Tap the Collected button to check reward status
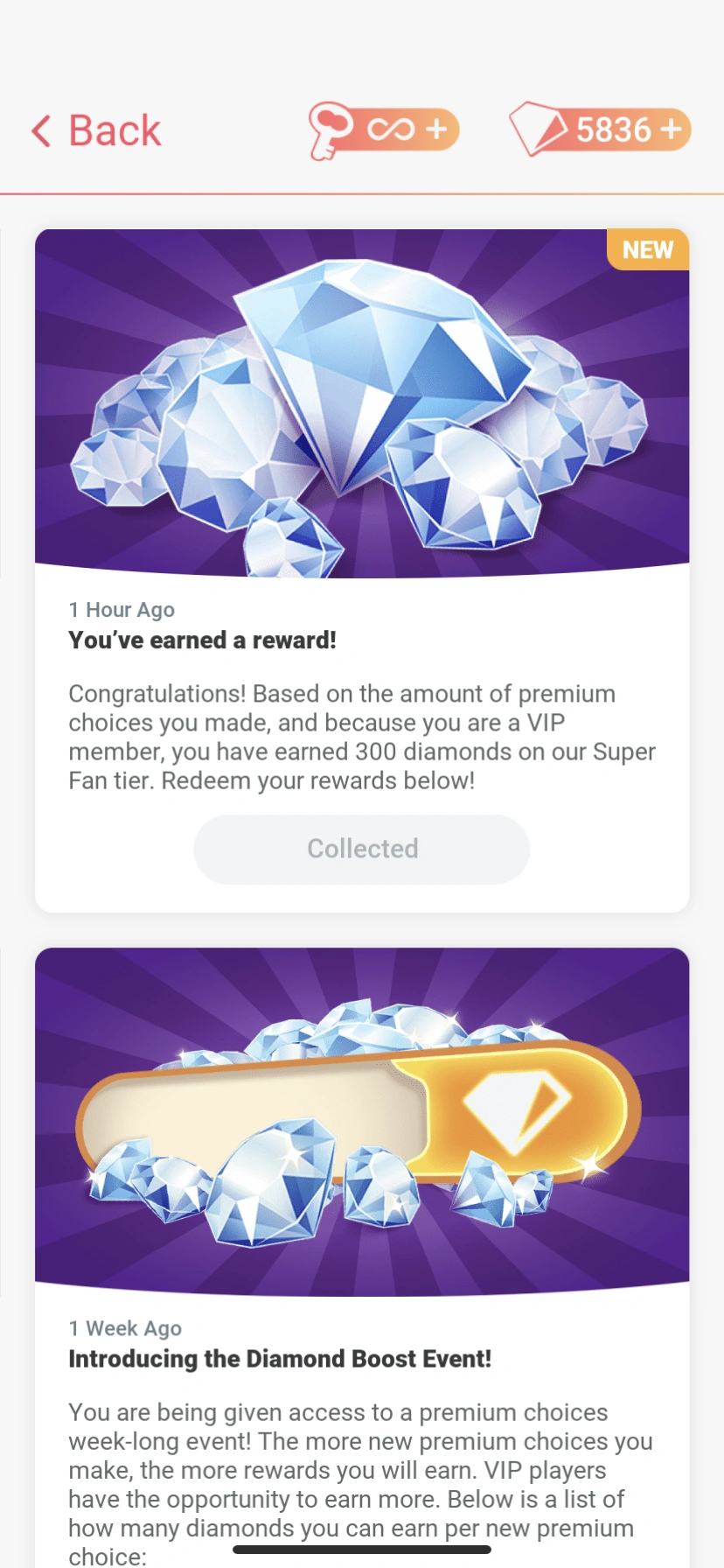This screenshot has width=724, height=1568. point(362,848)
